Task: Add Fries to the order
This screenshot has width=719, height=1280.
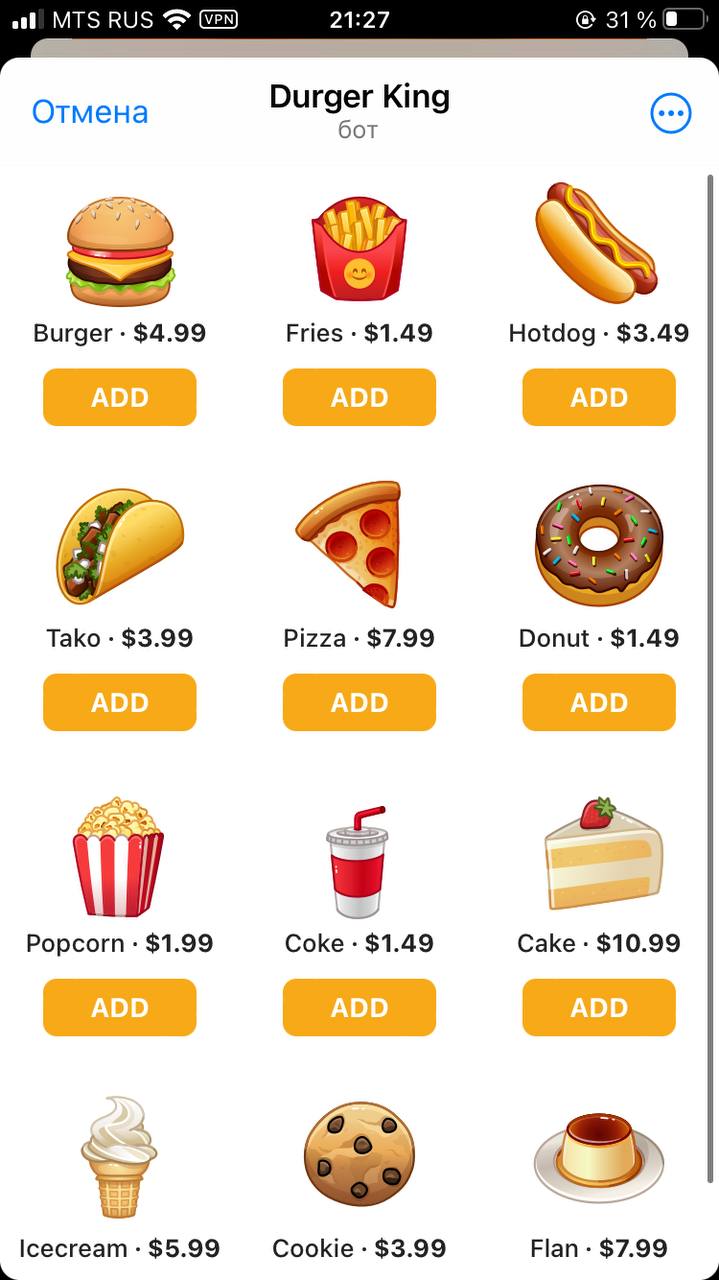Action: click(x=359, y=397)
